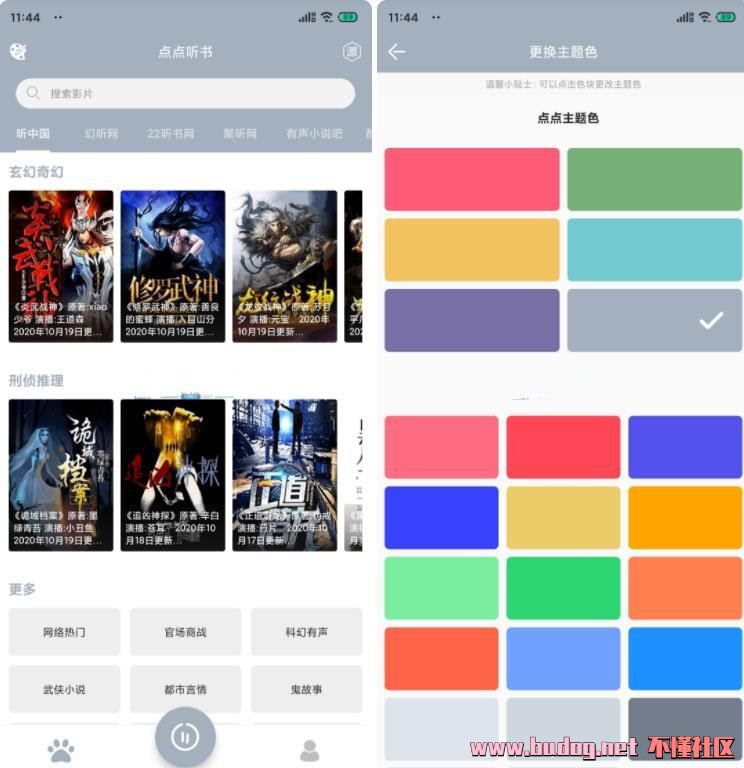The width and height of the screenshot is (744, 768).
Task: Browse the 网络热门 category
Action: point(64,632)
